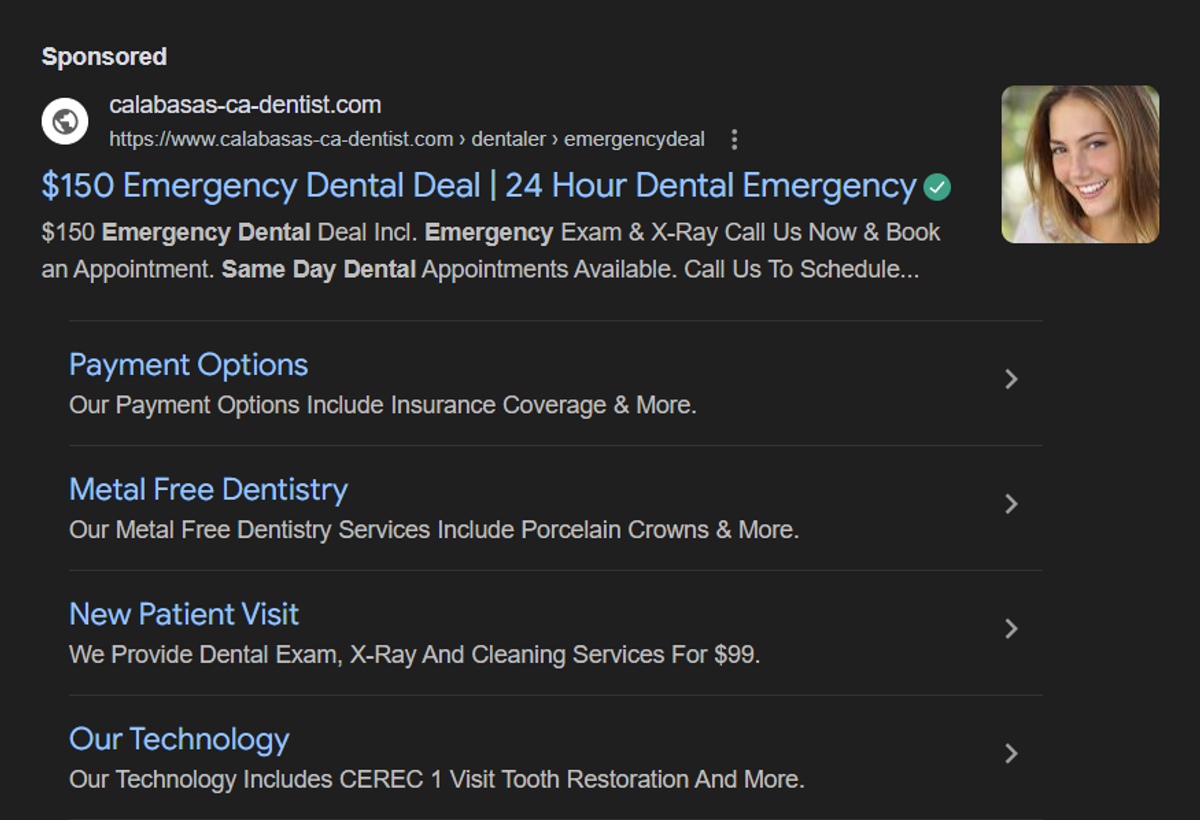This screenshot has height=820, width=1200.
Task: Open the Metal Free Dentistry sitelink
Action: (x=208, y=490)
